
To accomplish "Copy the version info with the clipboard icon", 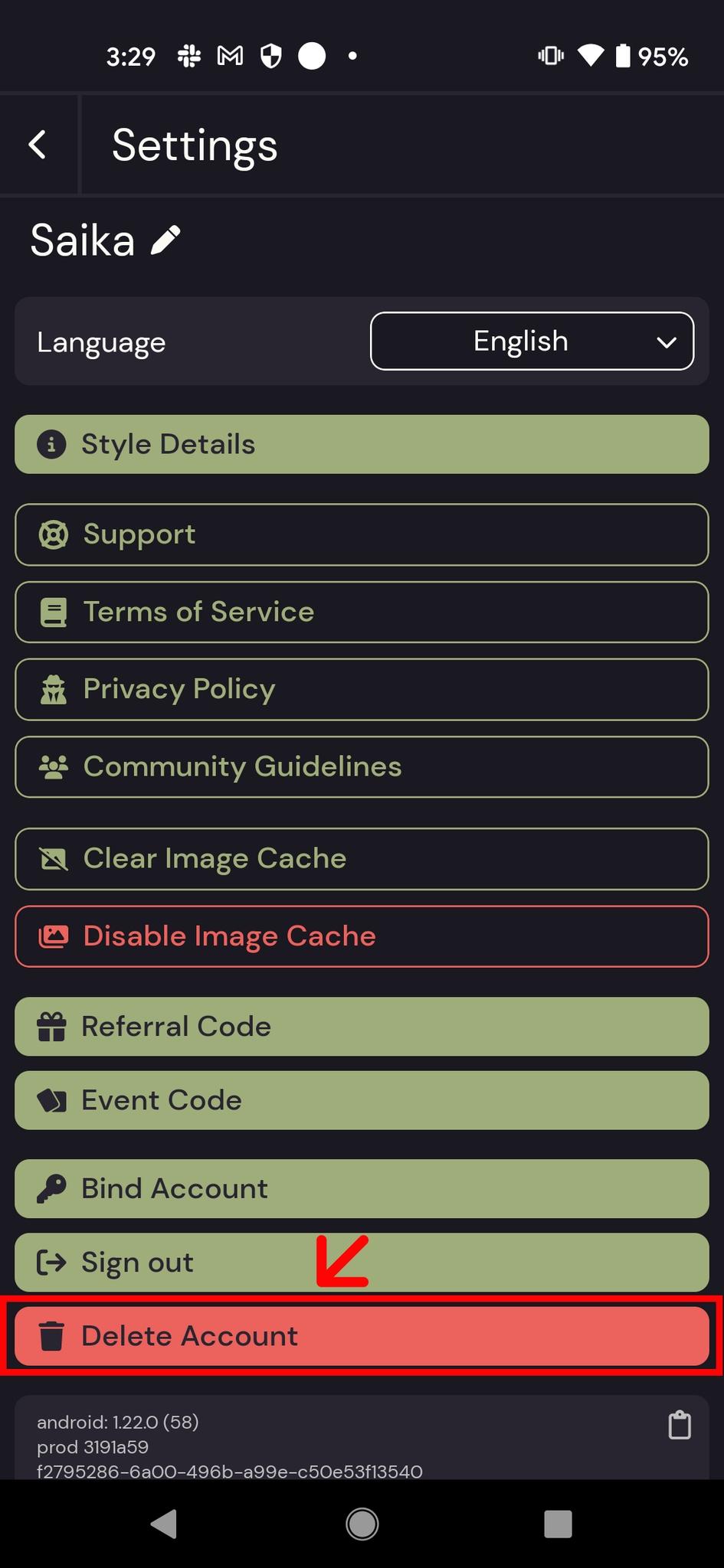I will tap(680, 1425).
